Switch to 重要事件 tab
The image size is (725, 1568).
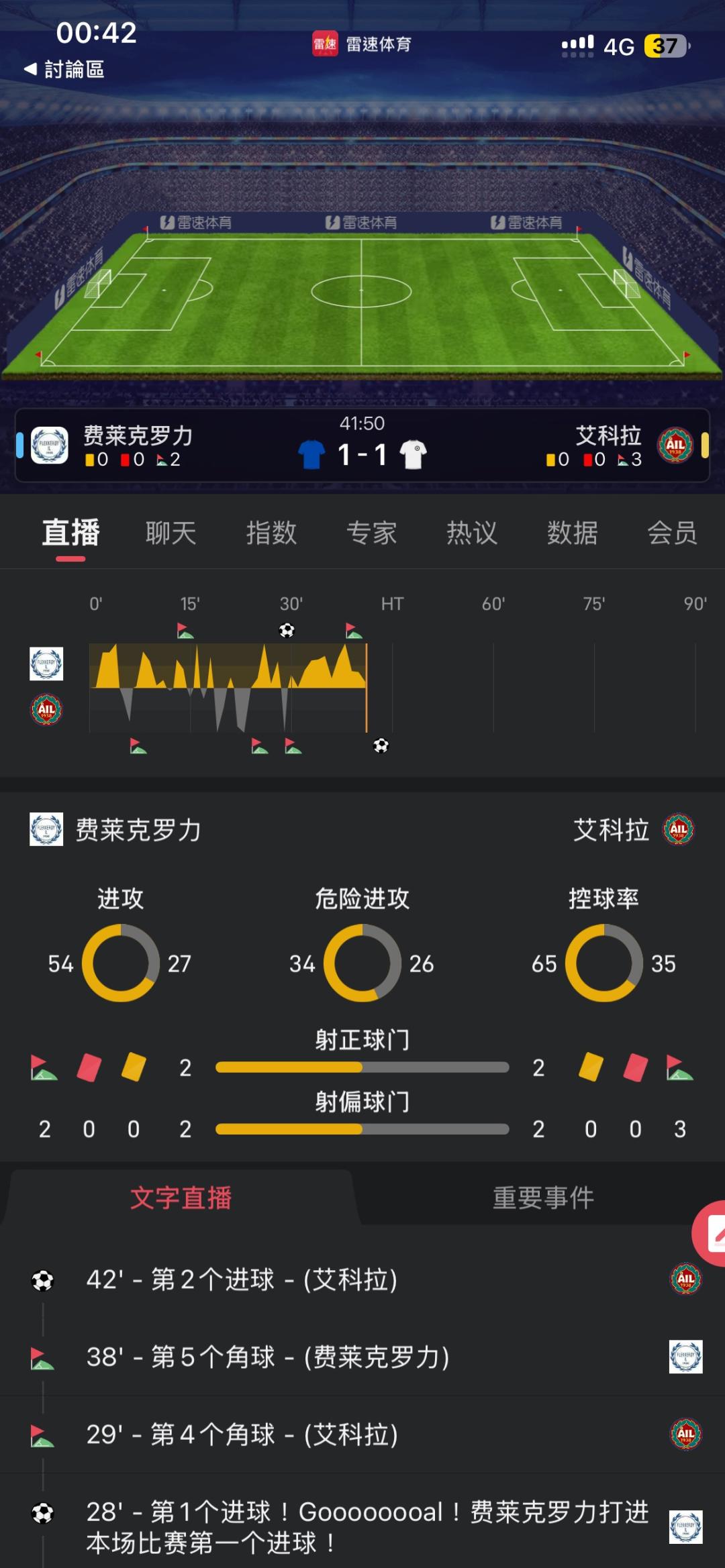543,1198
